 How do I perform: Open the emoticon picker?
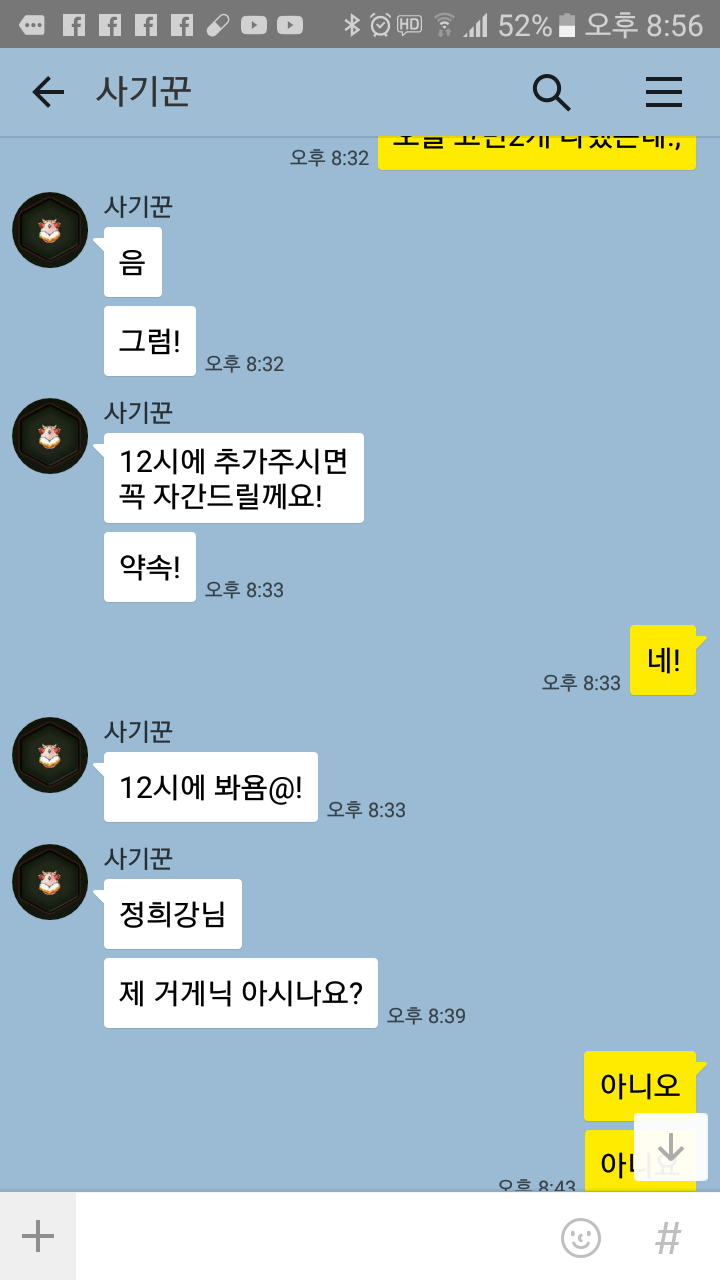(581, 1237)
